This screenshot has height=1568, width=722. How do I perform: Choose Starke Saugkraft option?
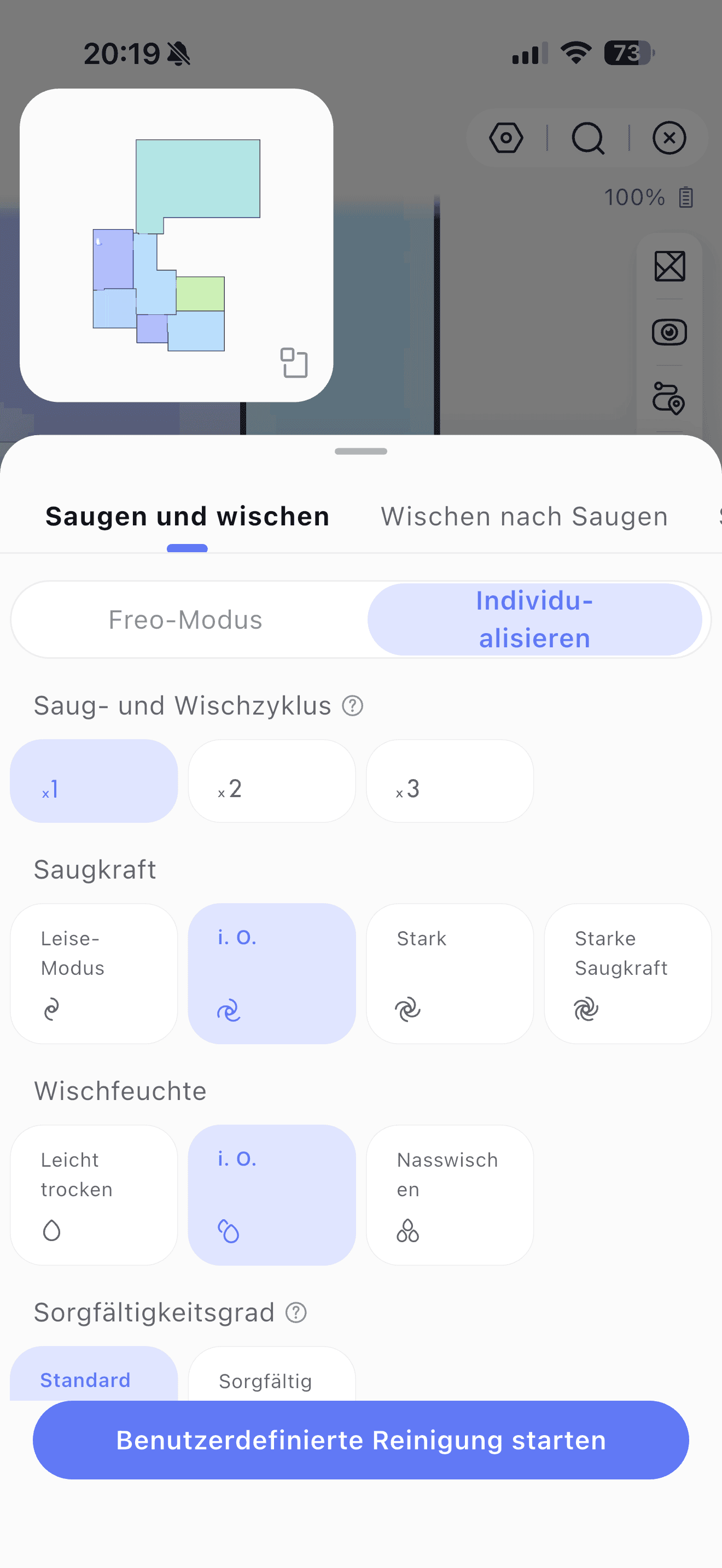pyautogui.click(x=627, y=973)
